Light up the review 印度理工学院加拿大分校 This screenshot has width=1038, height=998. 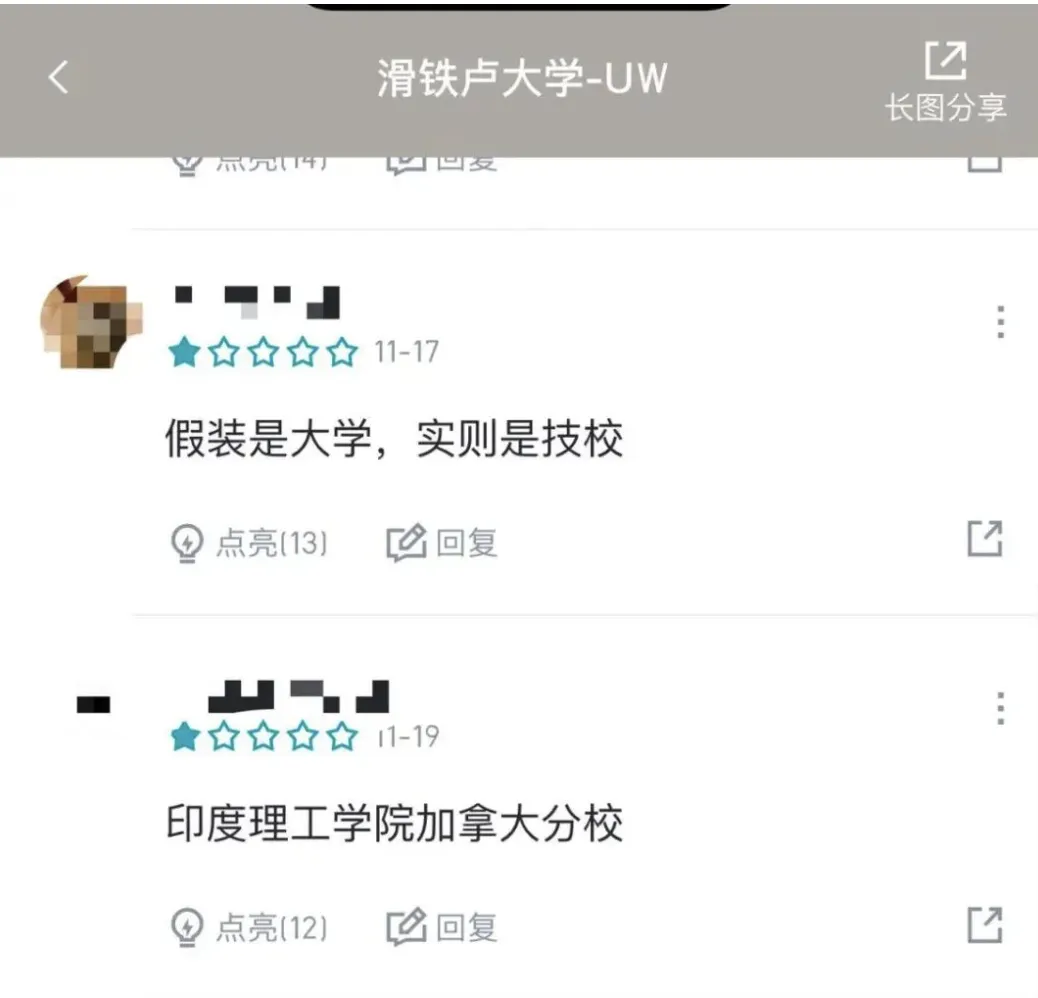248,927
